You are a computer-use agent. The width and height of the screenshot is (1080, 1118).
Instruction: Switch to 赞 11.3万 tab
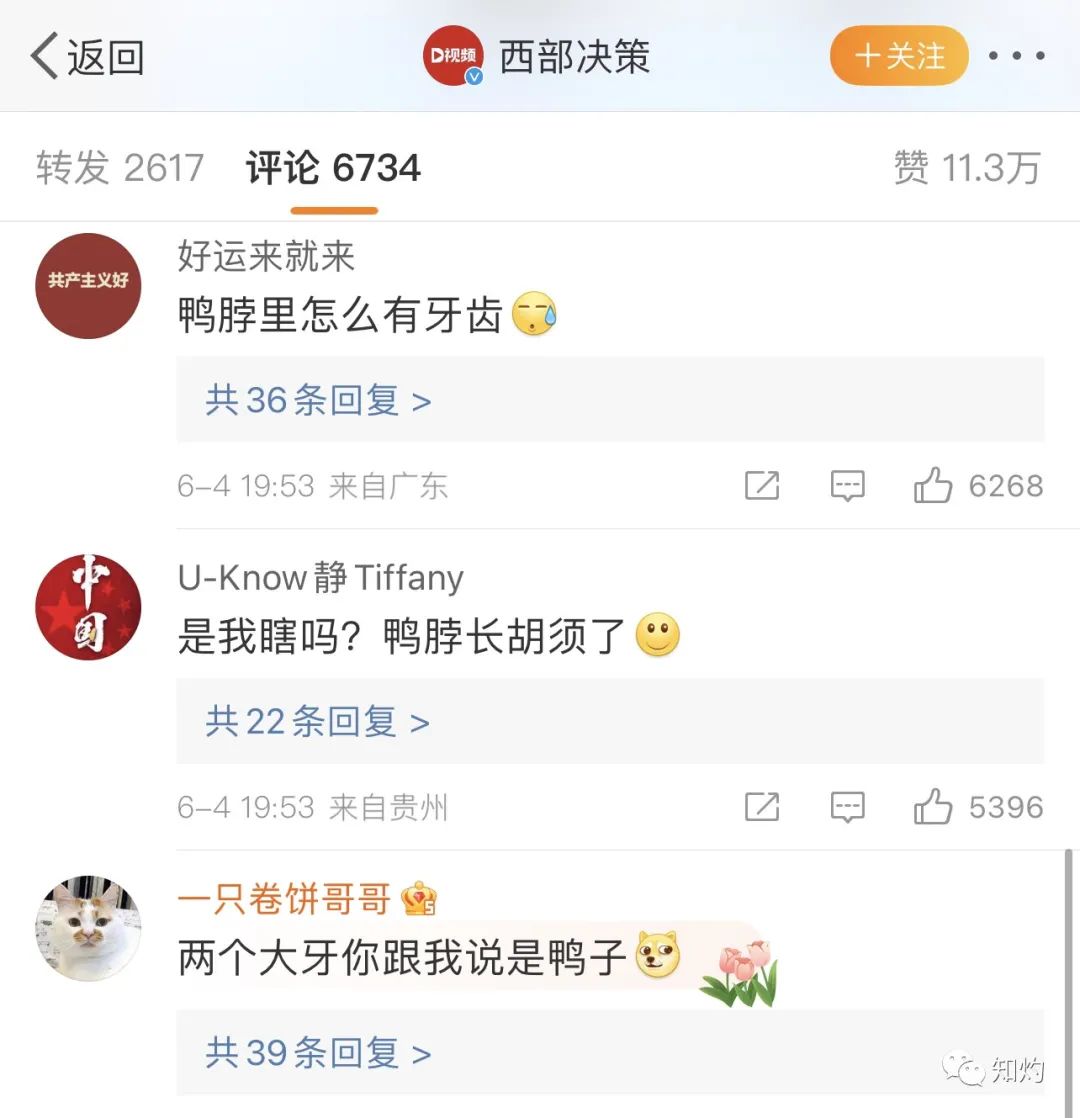click(967, 168)
